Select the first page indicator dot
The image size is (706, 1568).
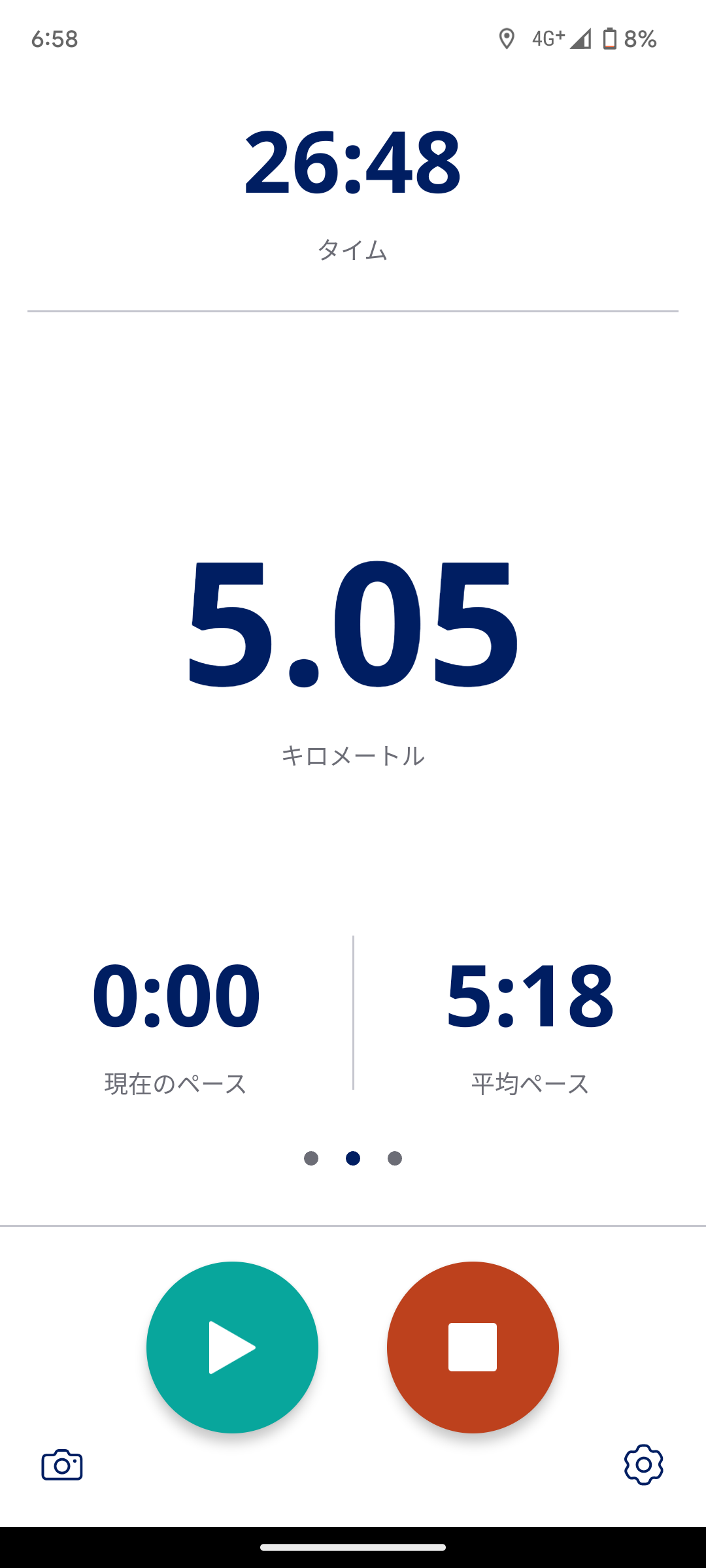[x=311, y=1158]
